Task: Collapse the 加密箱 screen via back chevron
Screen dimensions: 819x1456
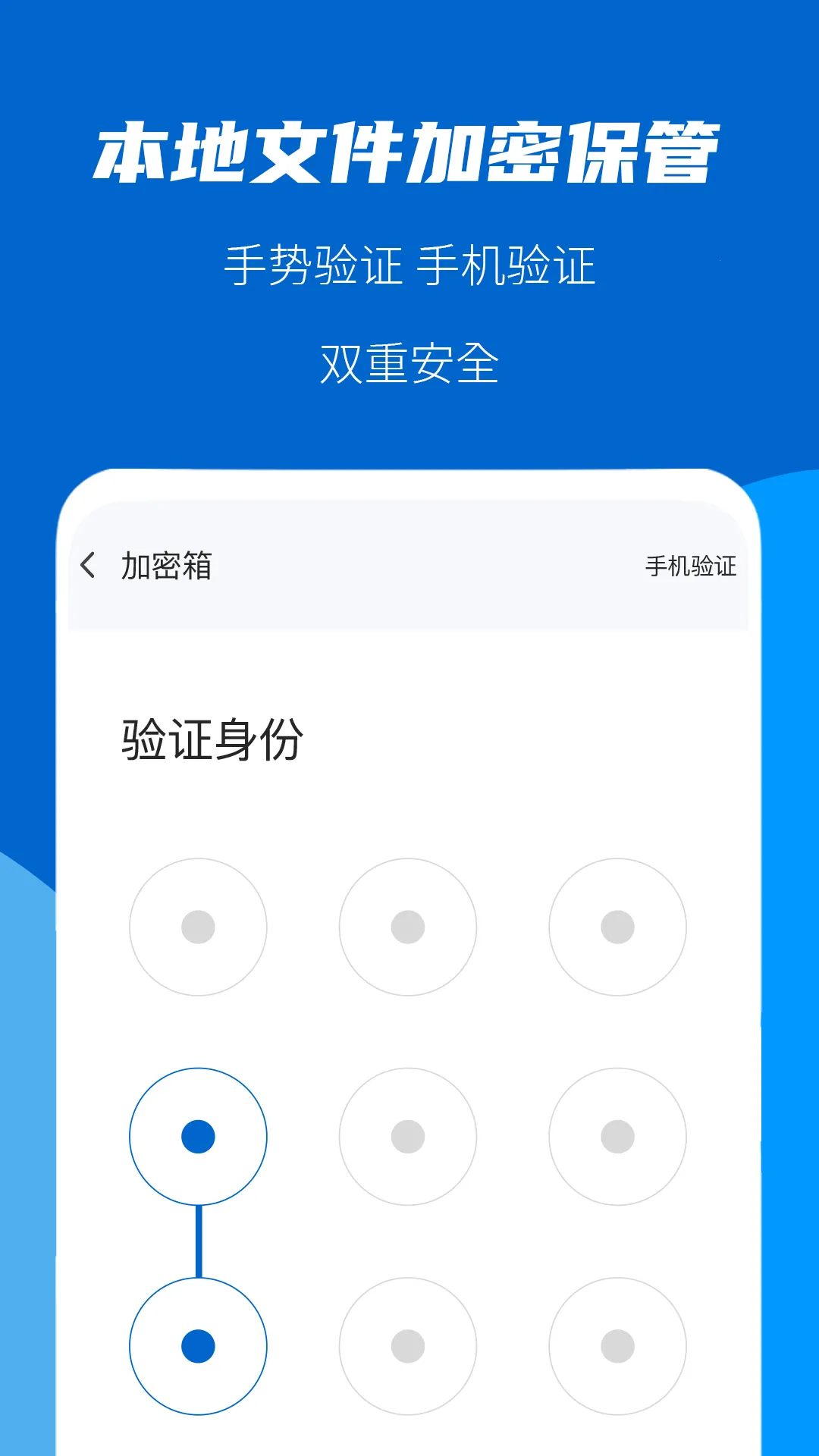Action: [x=89, y=565]
